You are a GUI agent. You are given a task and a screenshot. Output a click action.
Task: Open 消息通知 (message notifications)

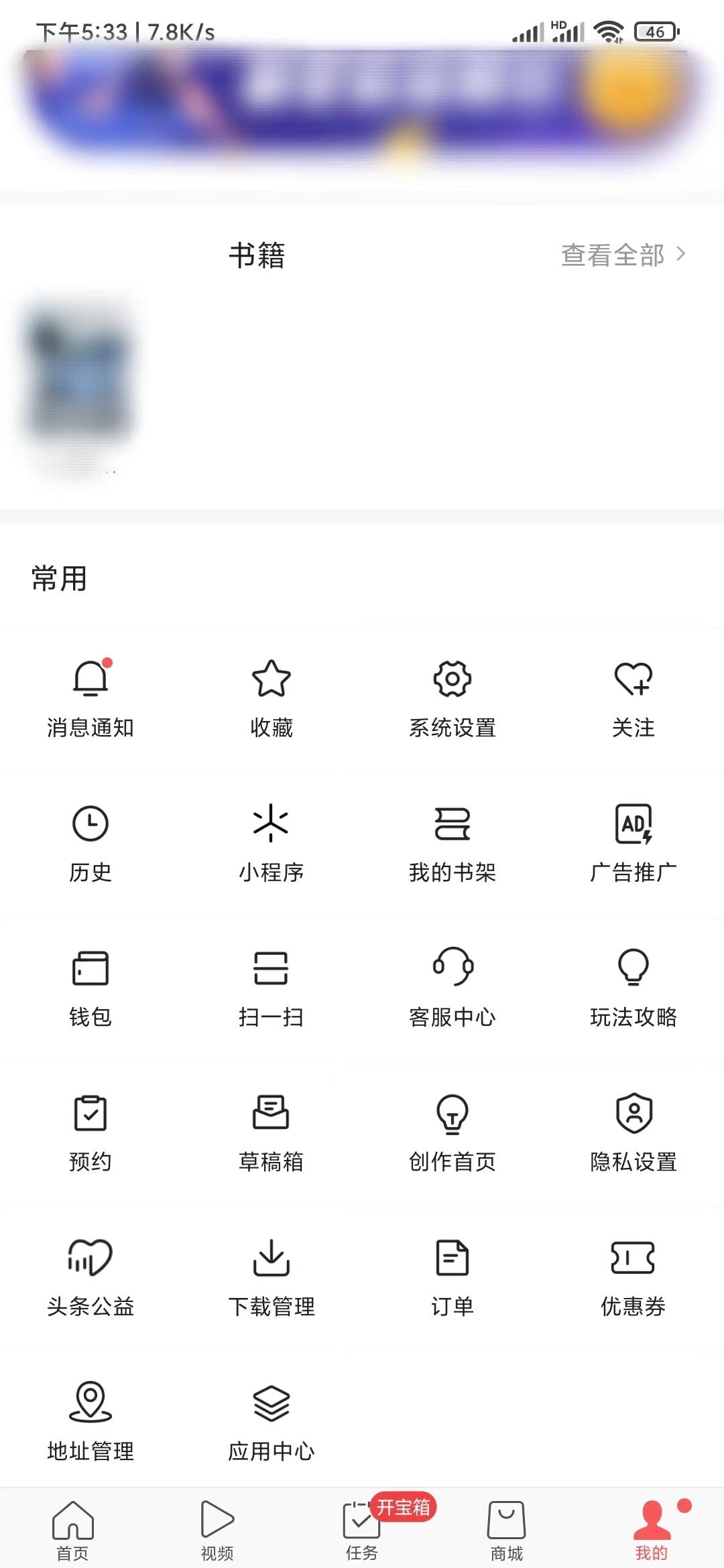(x=91, y=697)
